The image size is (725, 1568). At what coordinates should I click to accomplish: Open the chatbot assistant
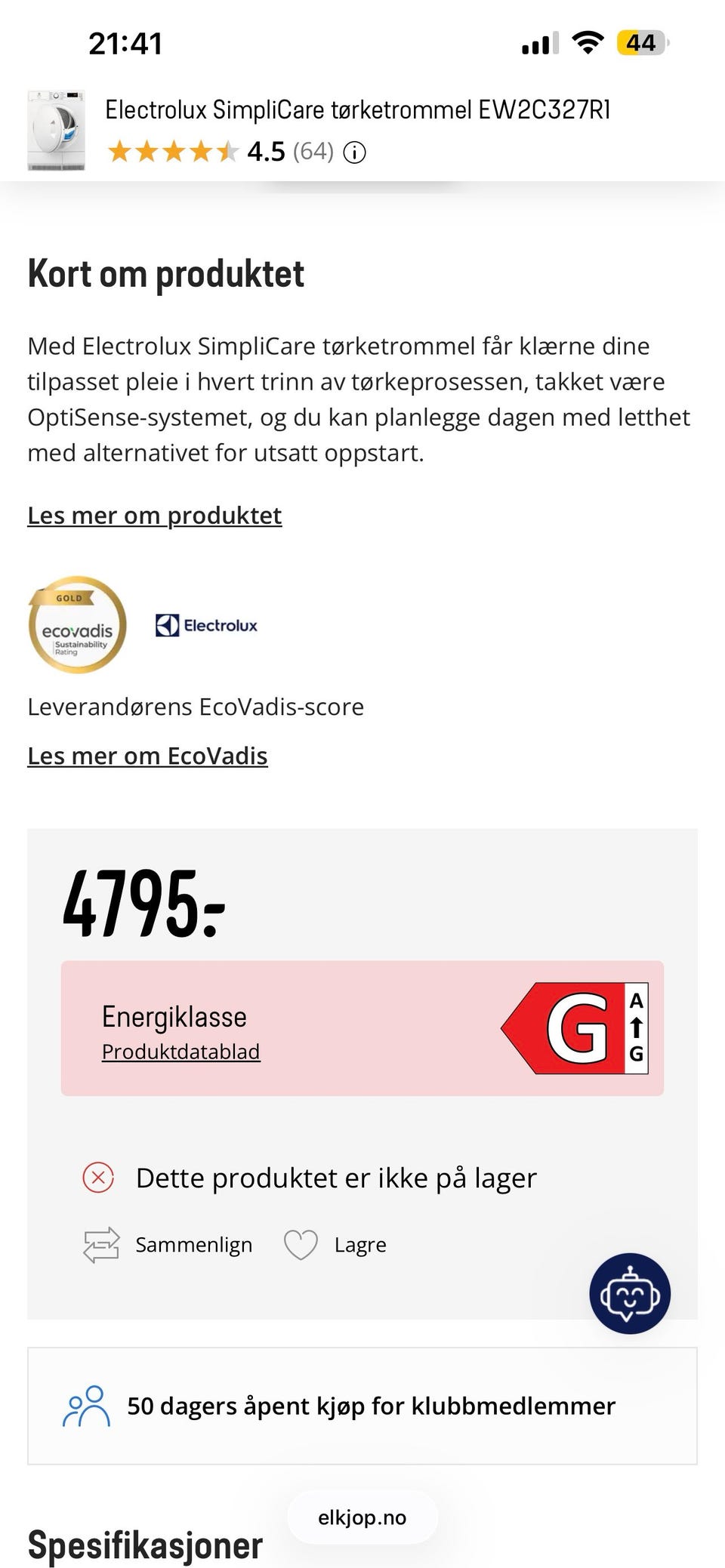coord(629,1293)
